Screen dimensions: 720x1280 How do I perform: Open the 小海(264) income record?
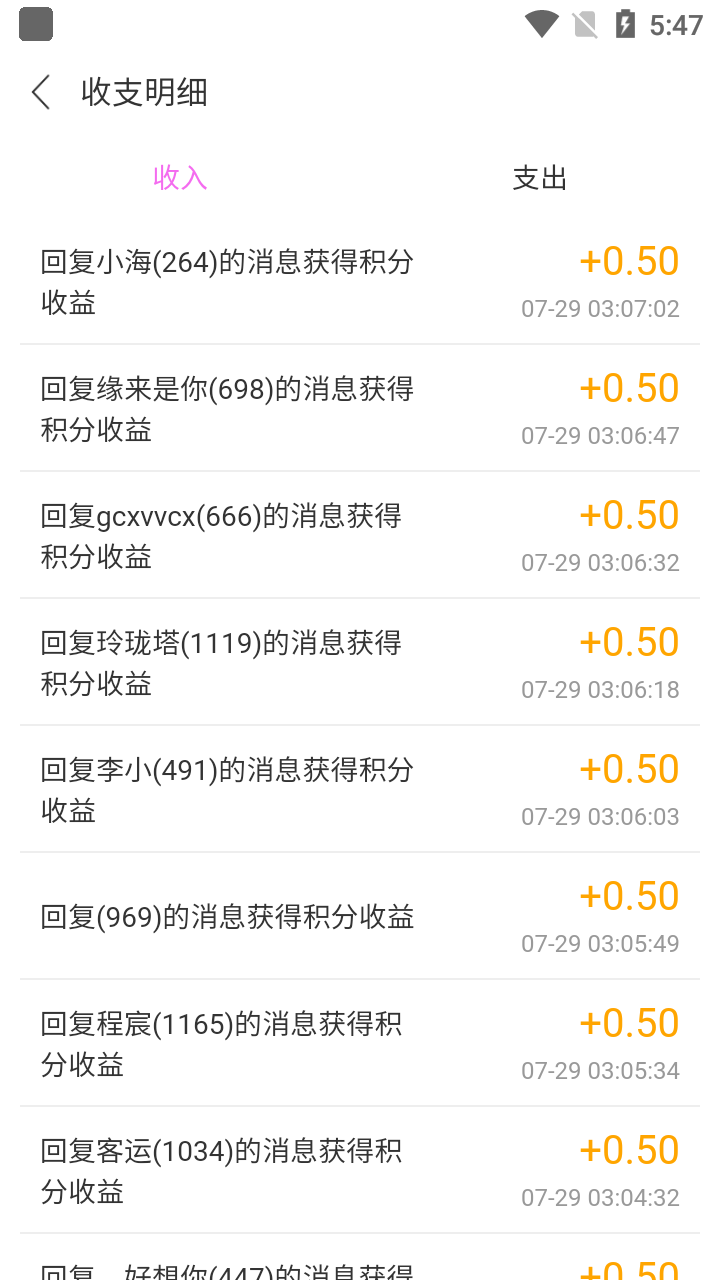pyautogui.click(x=360, y=283)
